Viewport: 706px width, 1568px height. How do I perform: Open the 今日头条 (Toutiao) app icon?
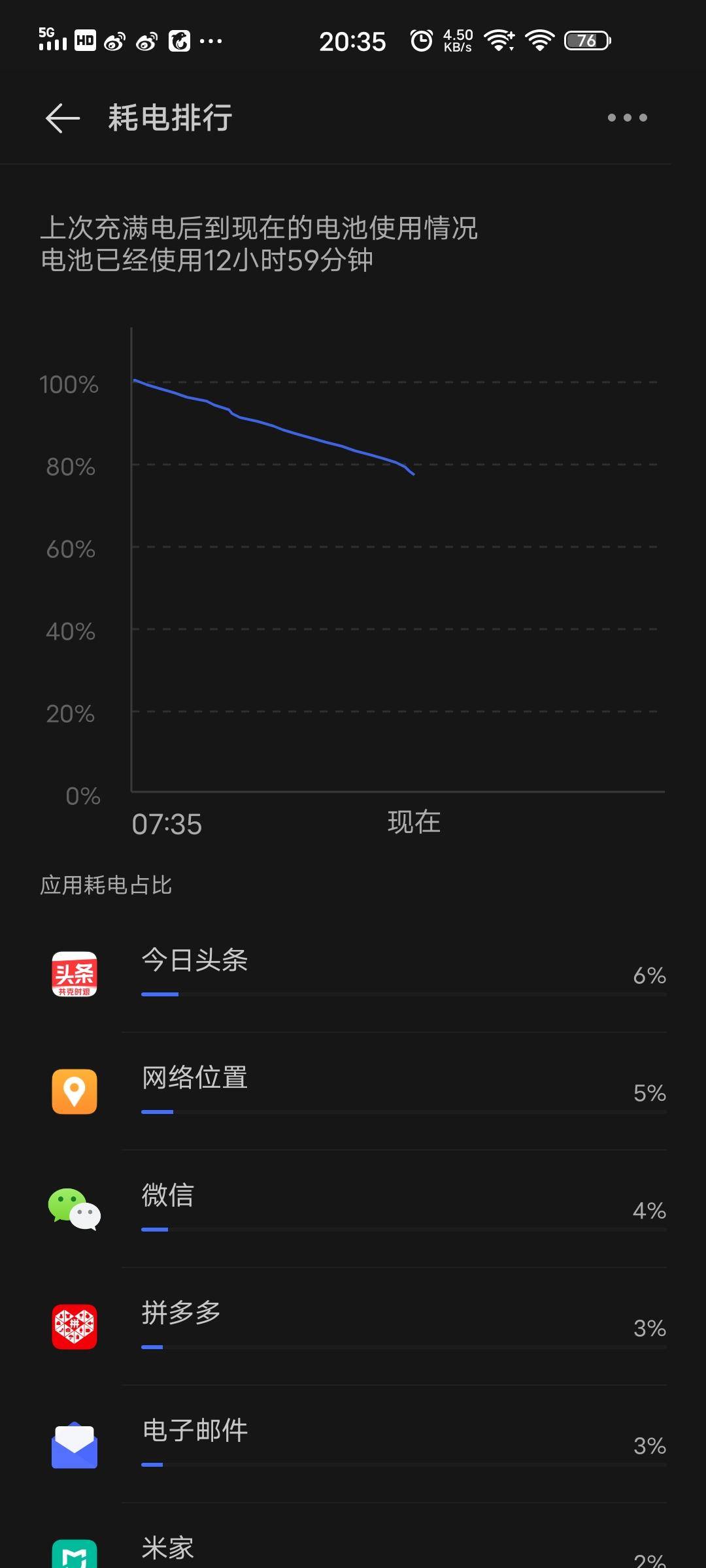pyautogui.click(x=73, y=974)
